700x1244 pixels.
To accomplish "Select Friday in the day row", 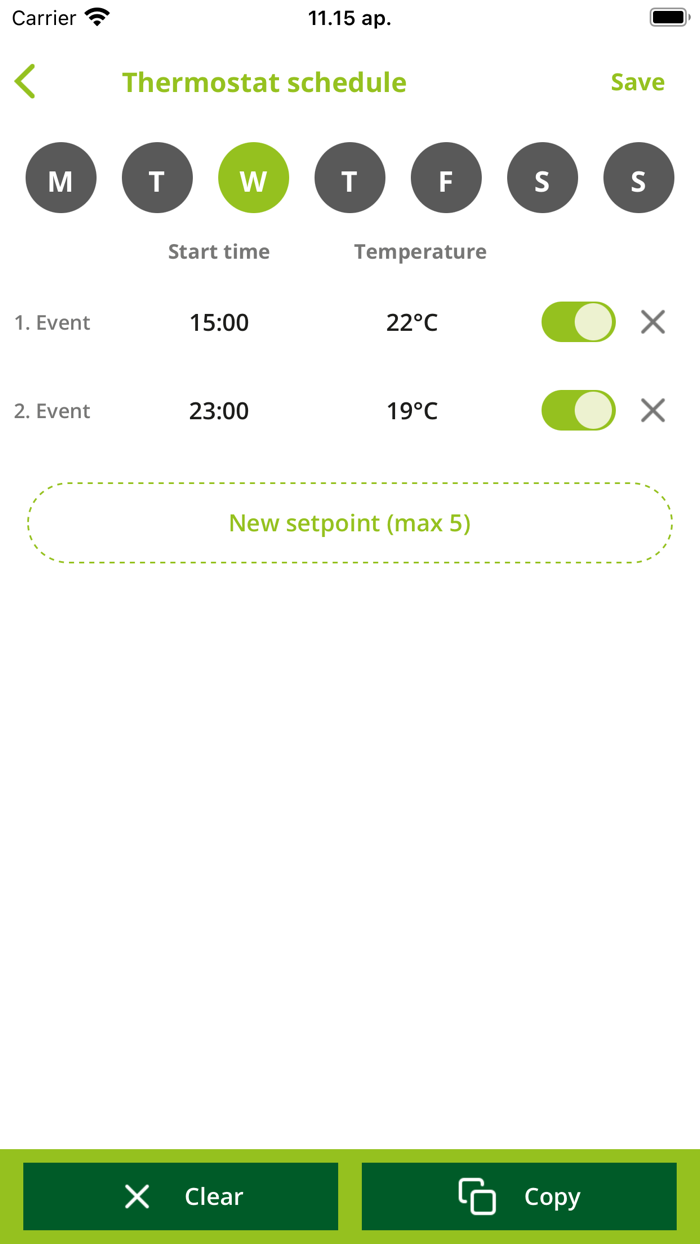I will coord(446,179).
